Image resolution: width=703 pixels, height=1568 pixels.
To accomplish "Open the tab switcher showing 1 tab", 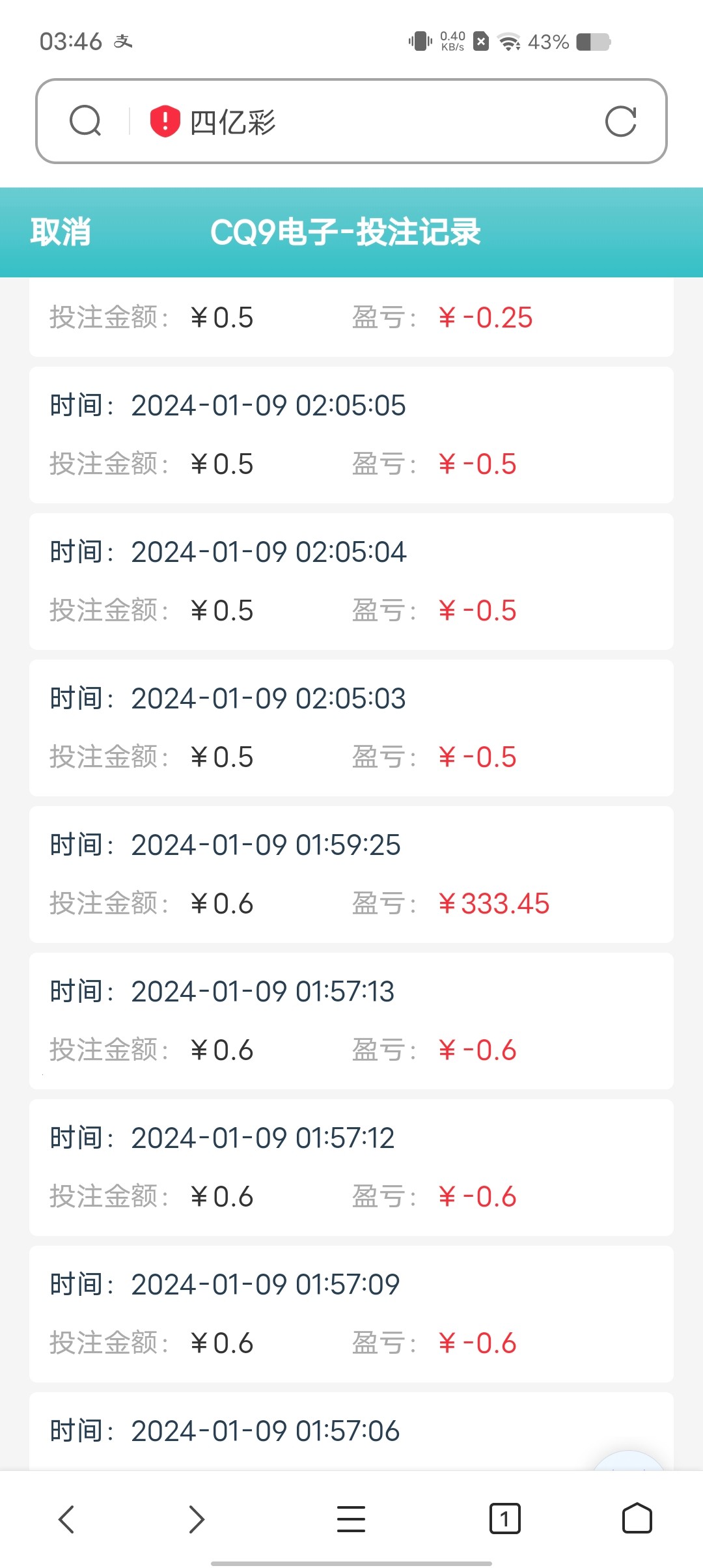I will (504, 1519).
